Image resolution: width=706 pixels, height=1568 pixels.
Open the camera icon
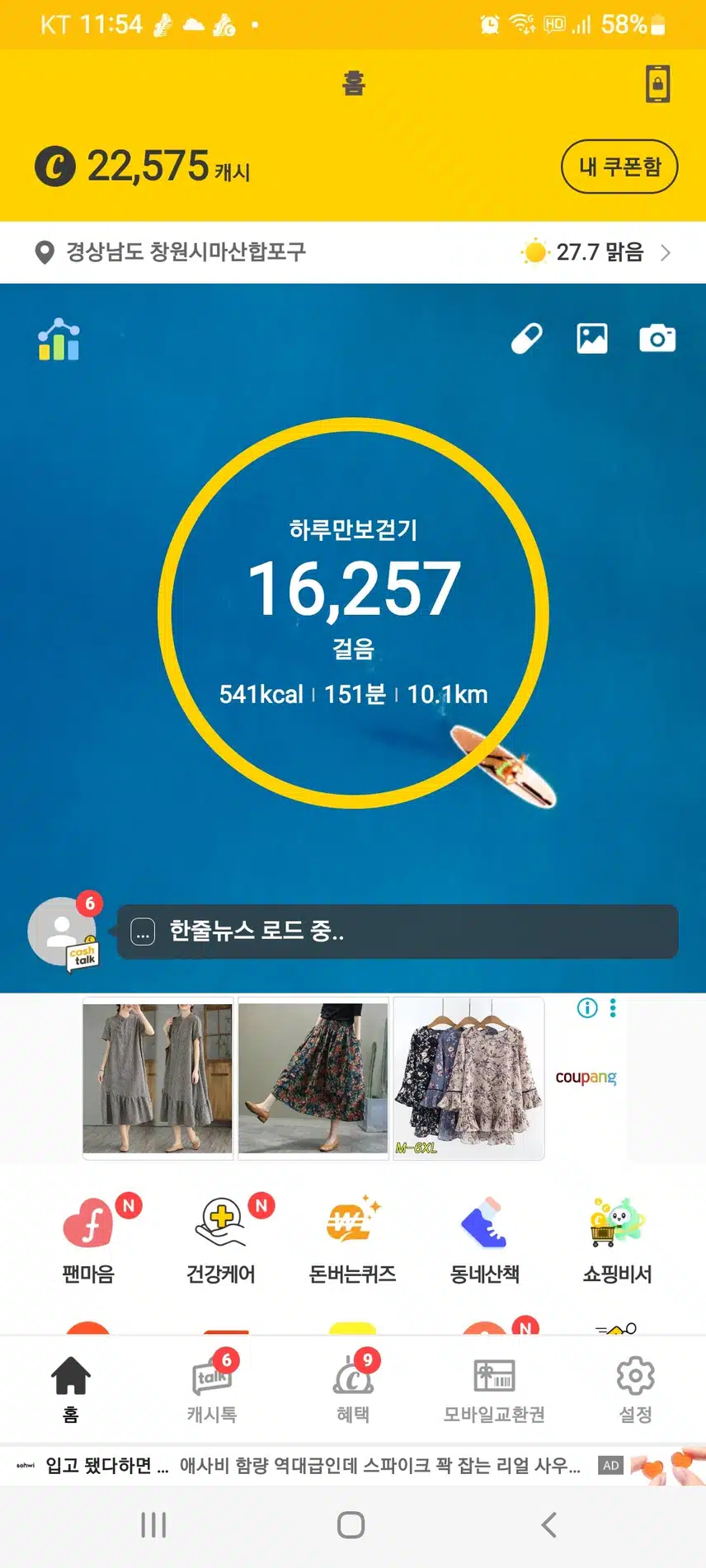[x=657, y=338]
